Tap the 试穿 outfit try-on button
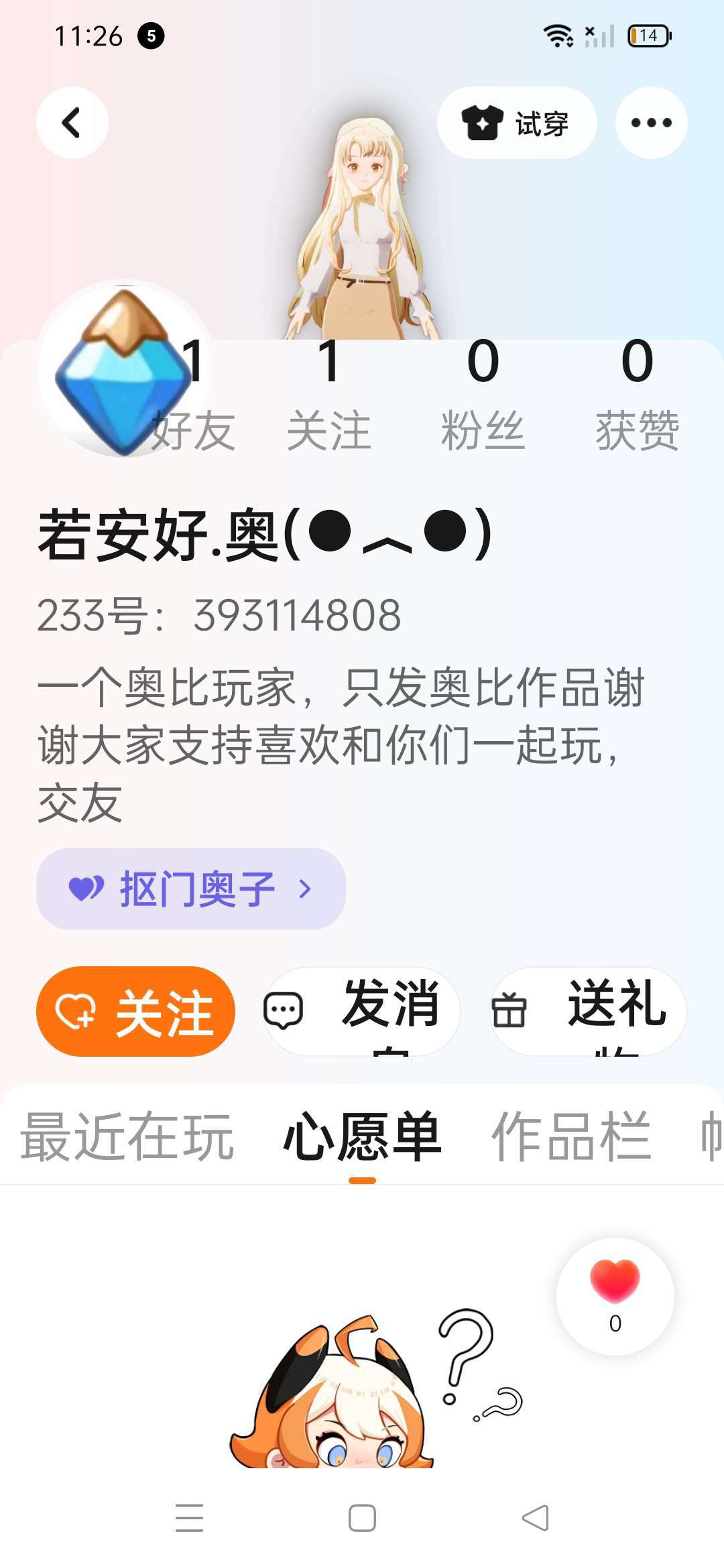The width and height of the screenshot is (724, 1568). tap(516, 123)
